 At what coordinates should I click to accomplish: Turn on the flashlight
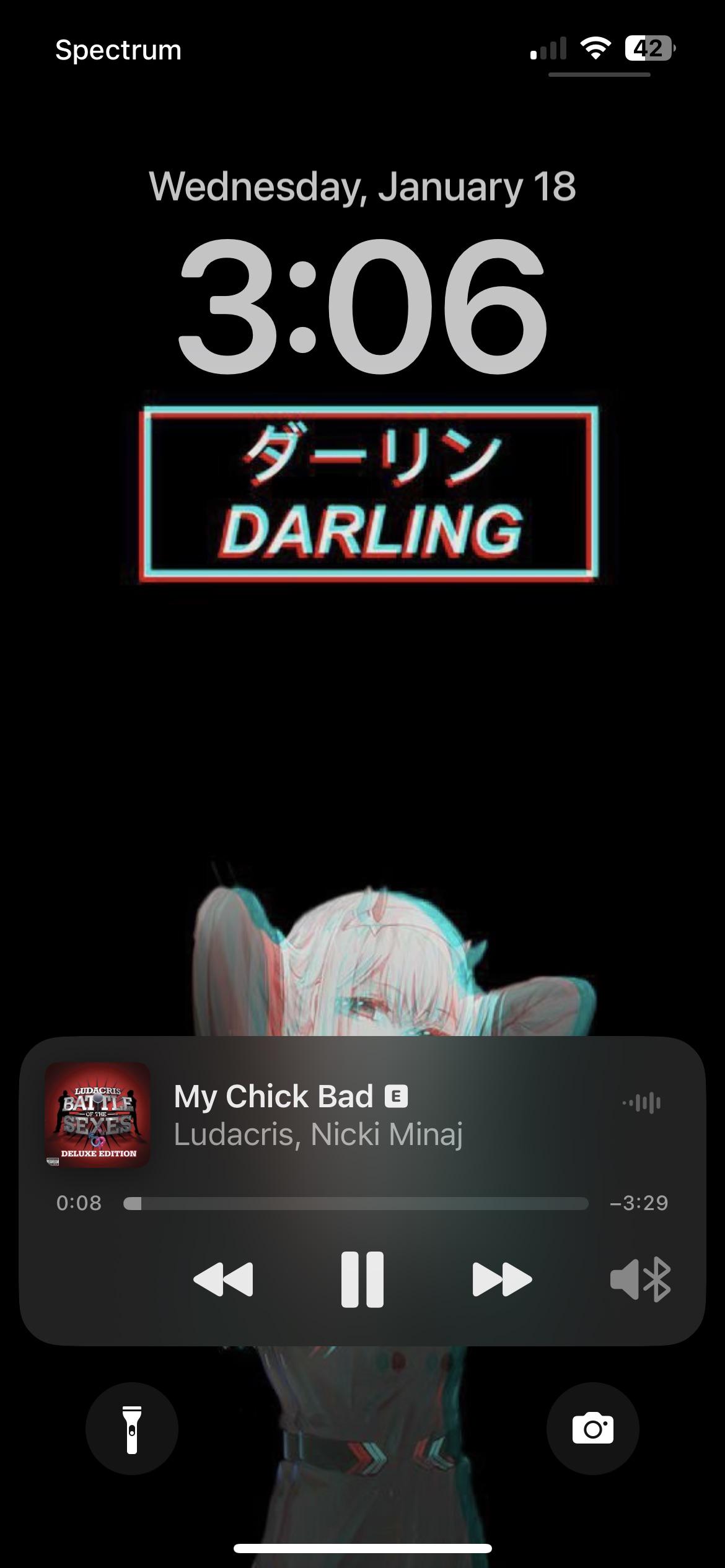[131, 1429]
